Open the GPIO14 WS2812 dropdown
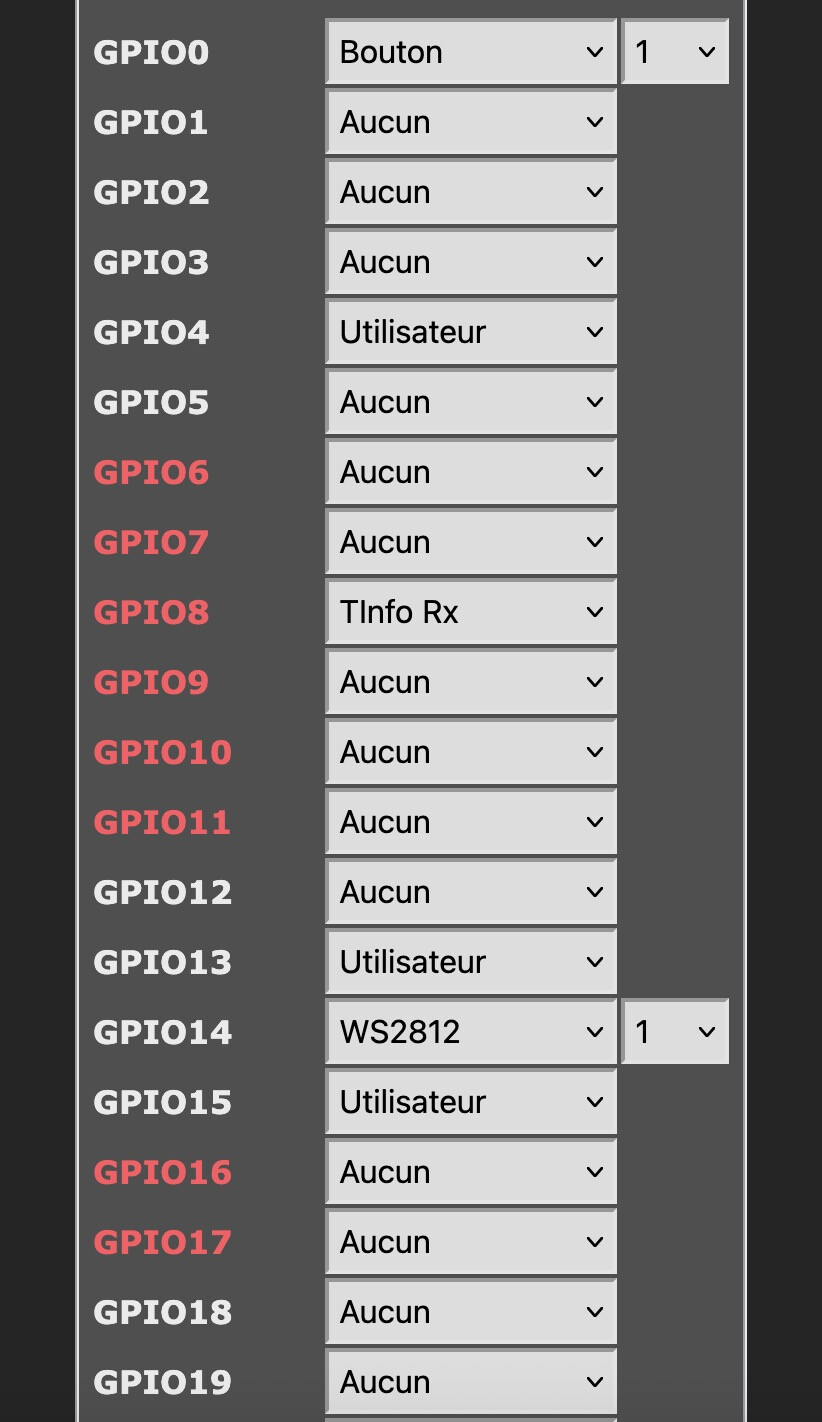The width and height of the screenshot is (822, 1422). tap(471, 1032)
